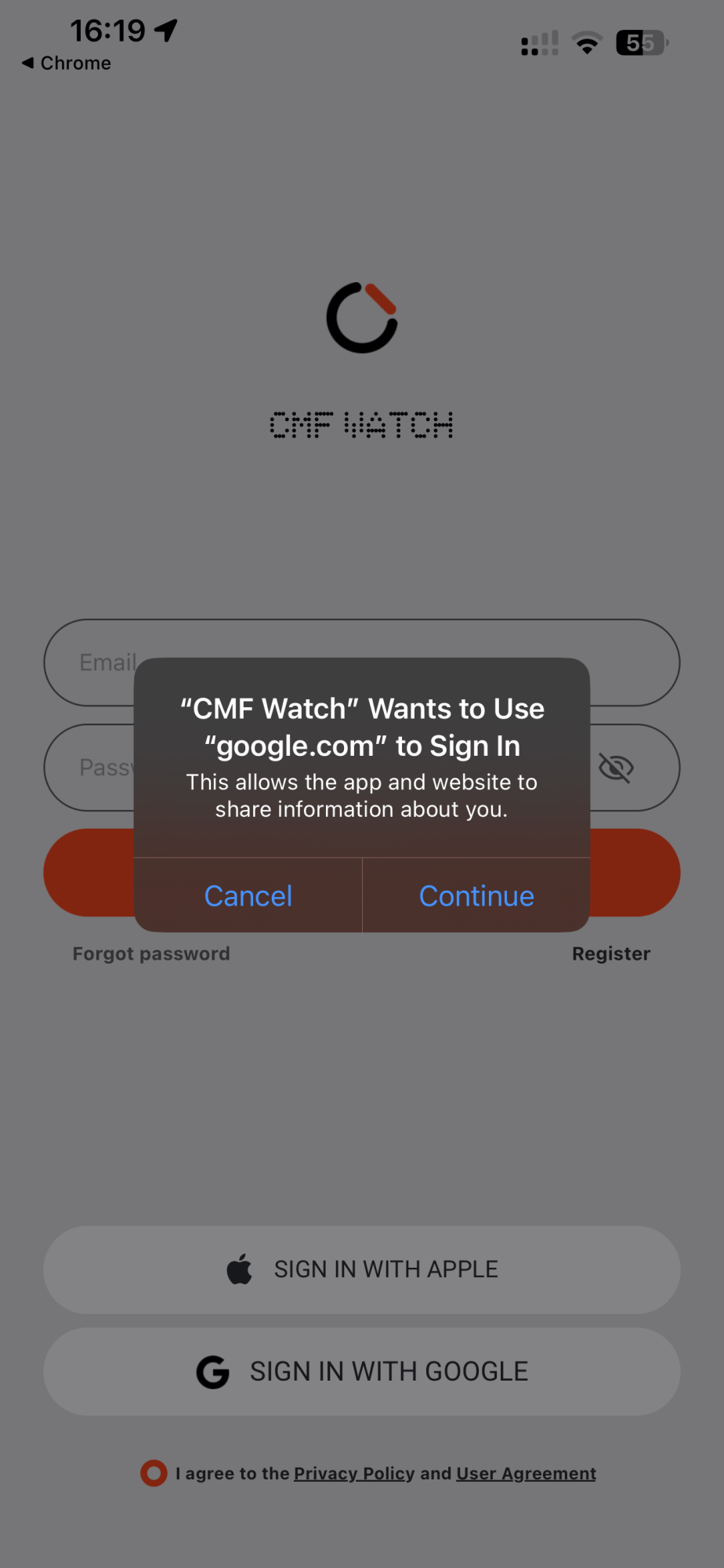The image size is (724, 1568).
Task: Continue with google.com sign-in
Action: point(476,895)
